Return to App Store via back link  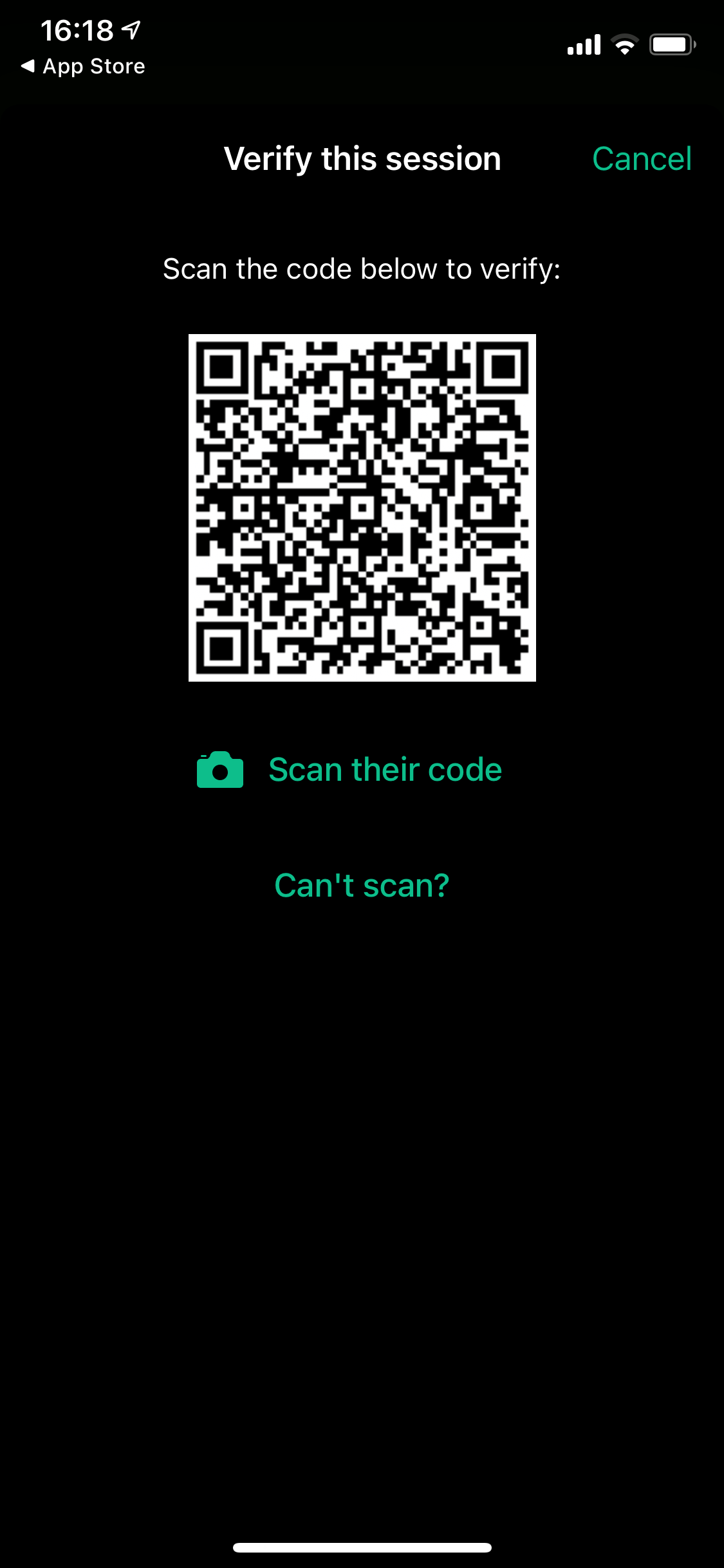pyautogui.click(x=83, y=66)
